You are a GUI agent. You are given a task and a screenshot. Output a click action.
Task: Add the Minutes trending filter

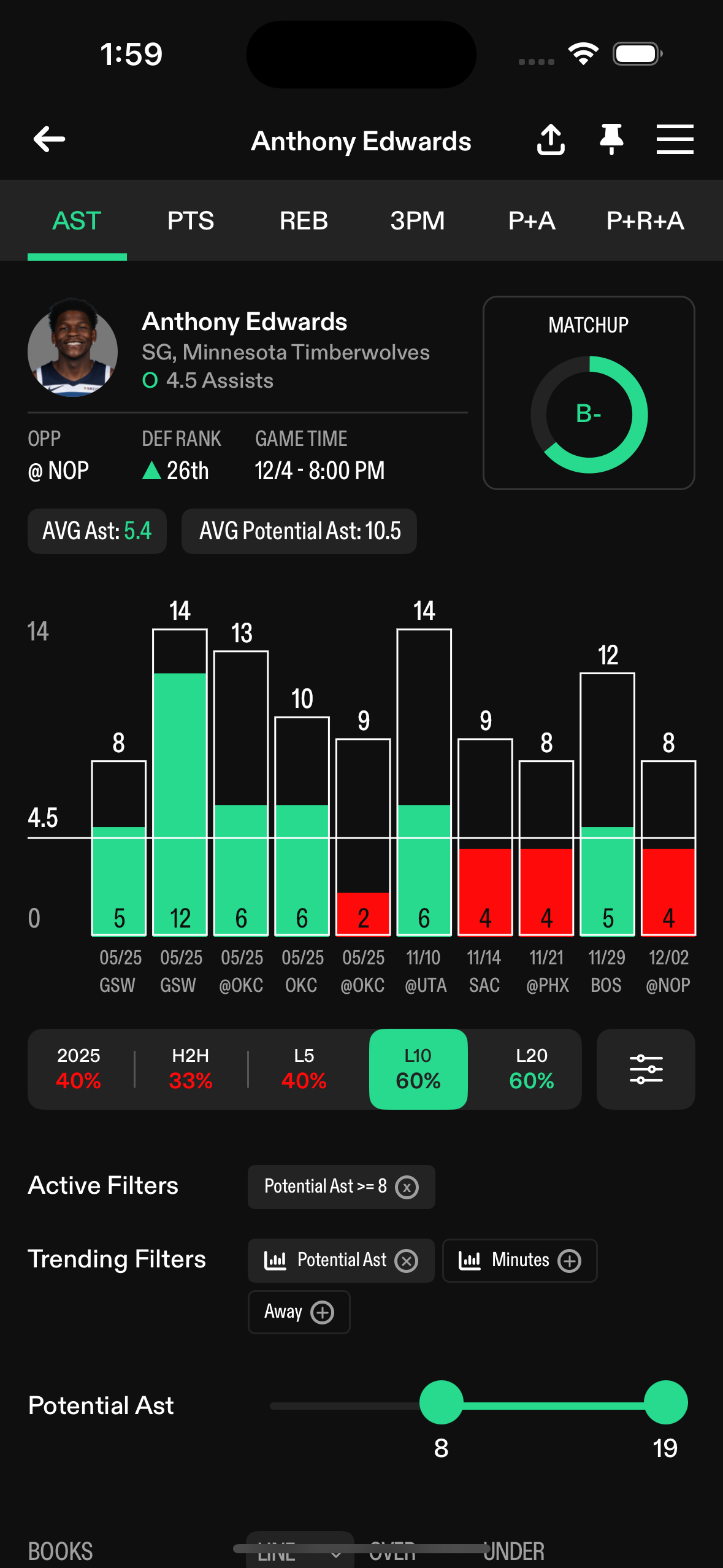point(569,1261)
